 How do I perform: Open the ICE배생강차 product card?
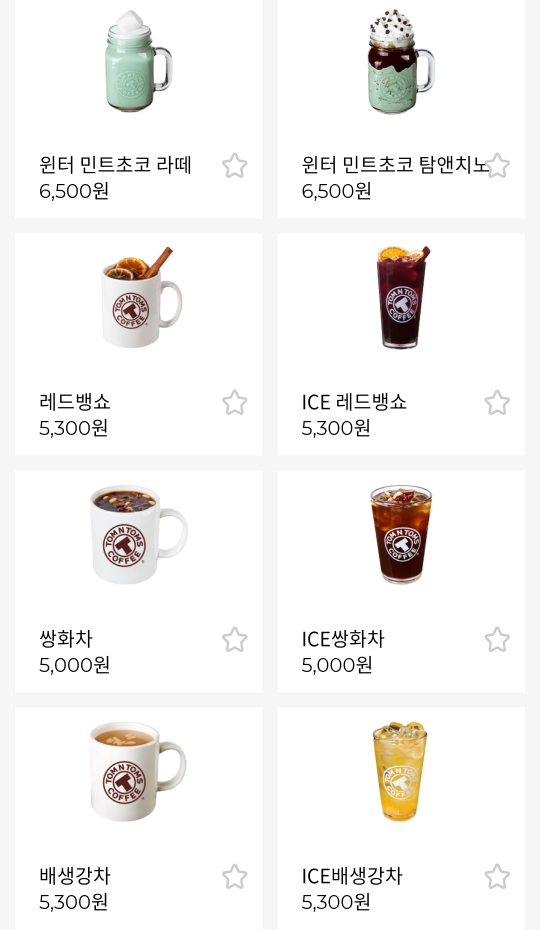(x=401, y=818)
